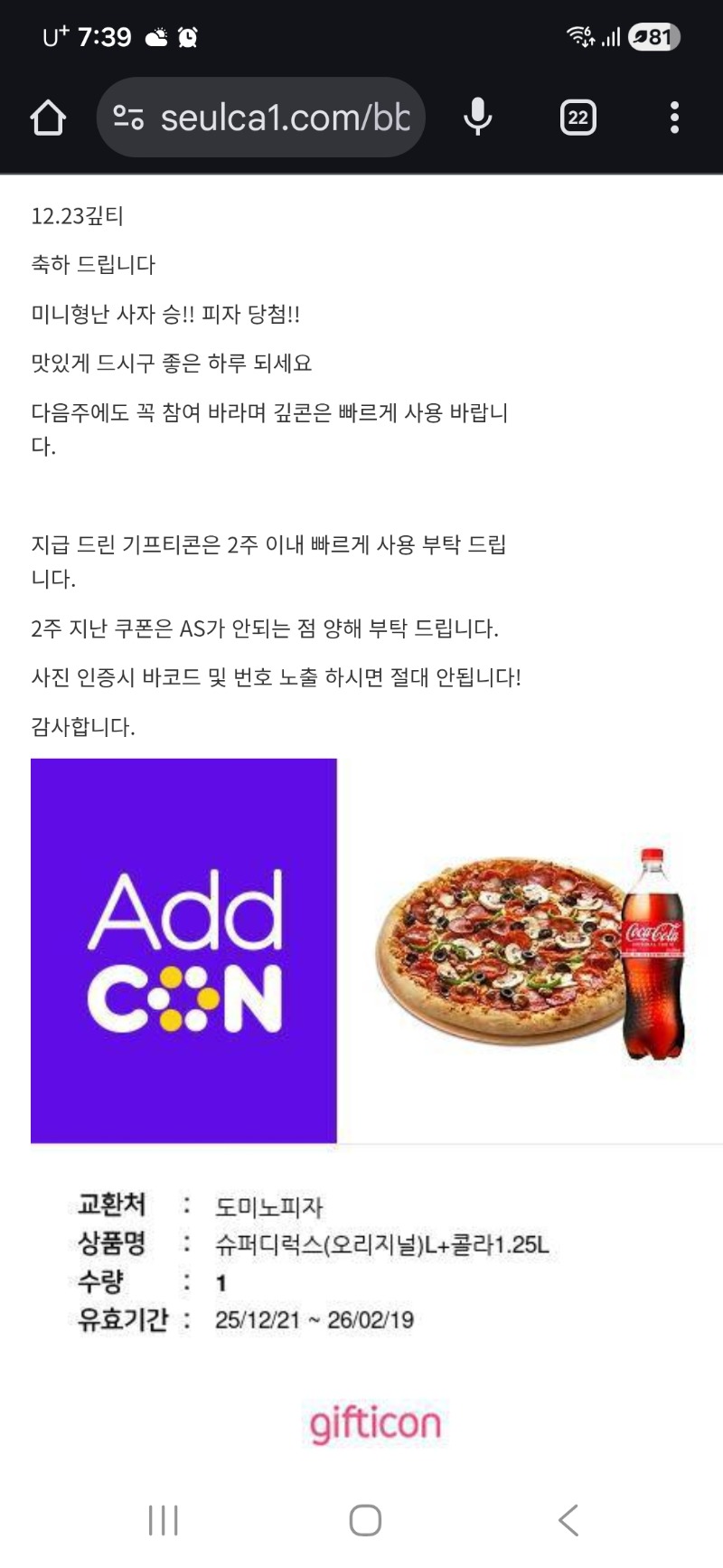723x1568 pixels.
Task: Go to the Chrome home page
Action: pos(48,118)
